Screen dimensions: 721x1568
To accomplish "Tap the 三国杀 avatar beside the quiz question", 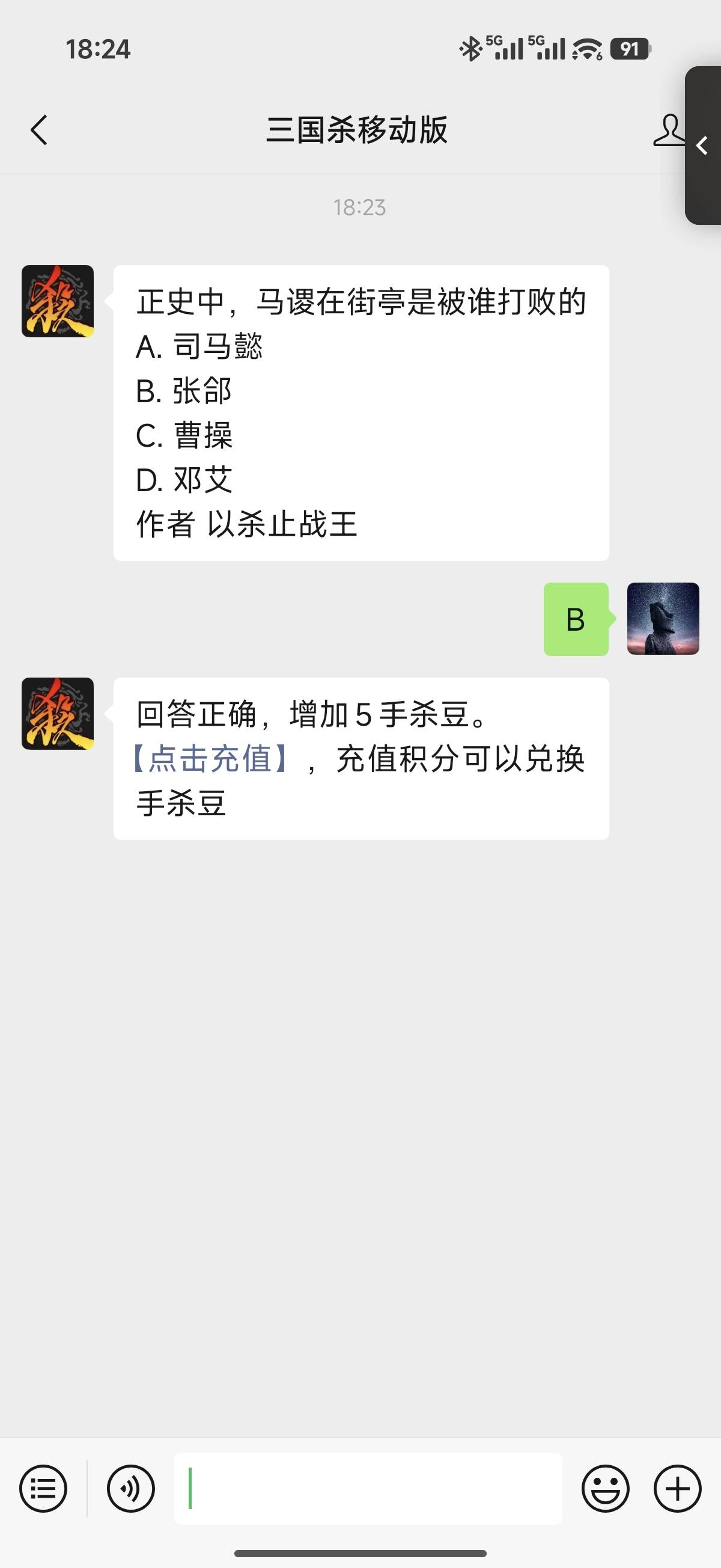I will click(x=58, y=301).
